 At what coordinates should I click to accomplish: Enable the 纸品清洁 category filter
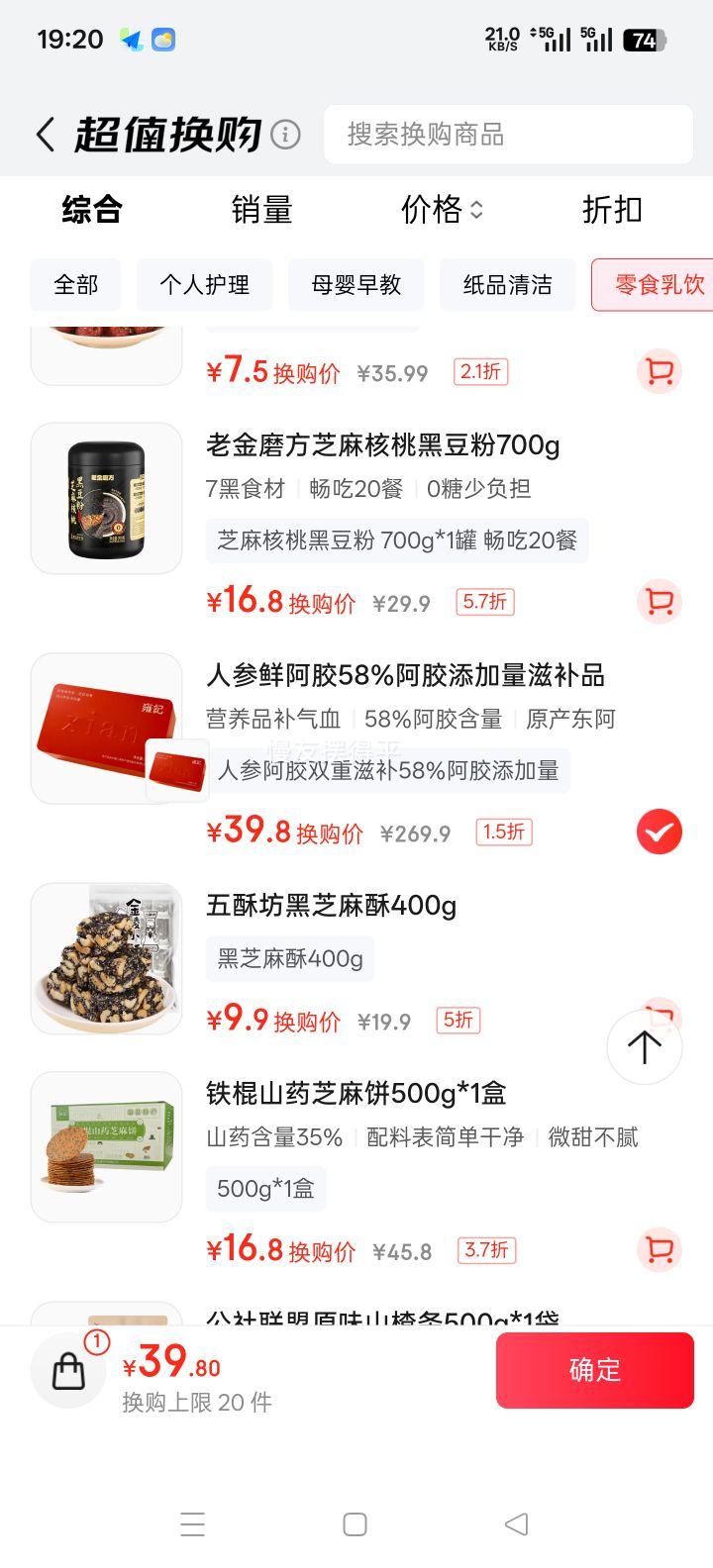coord(506,284)
